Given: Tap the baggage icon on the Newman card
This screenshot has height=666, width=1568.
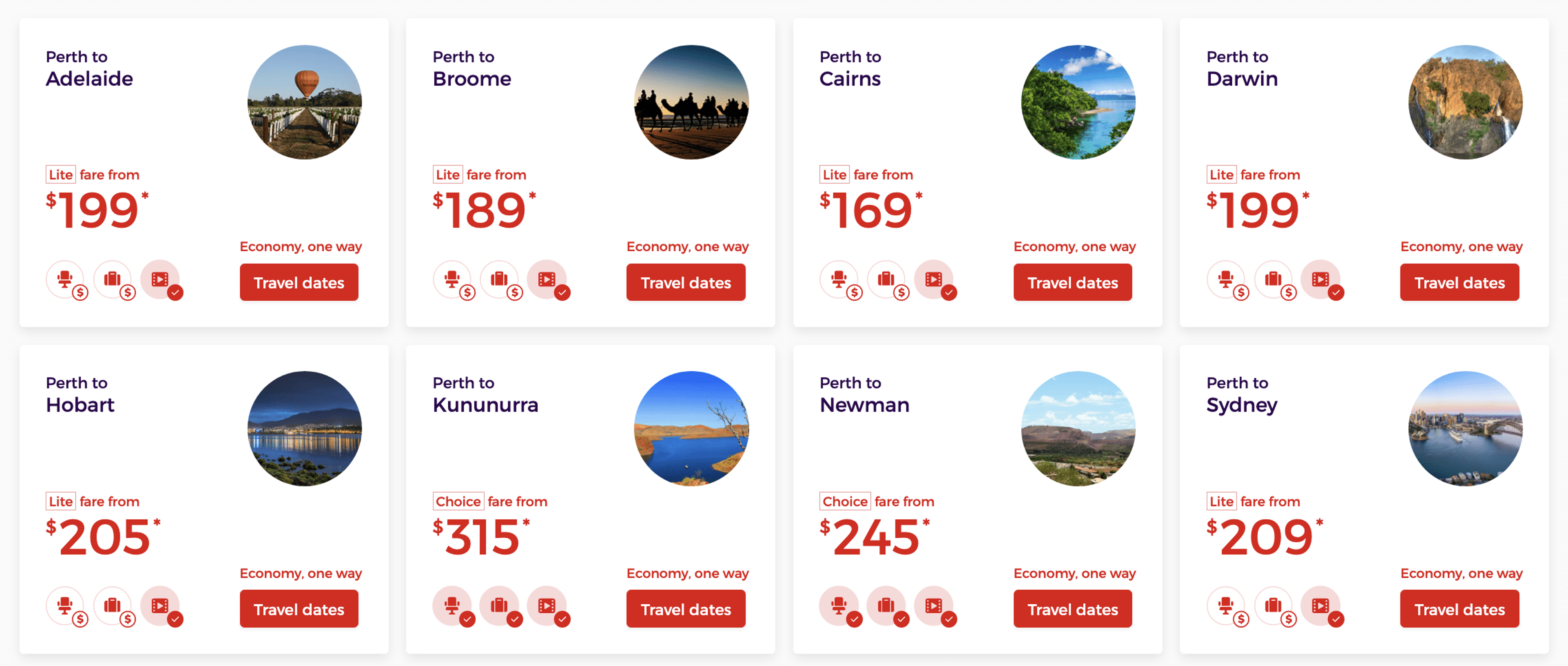Looking at the screenshot, I should click(x=886, y=606).
